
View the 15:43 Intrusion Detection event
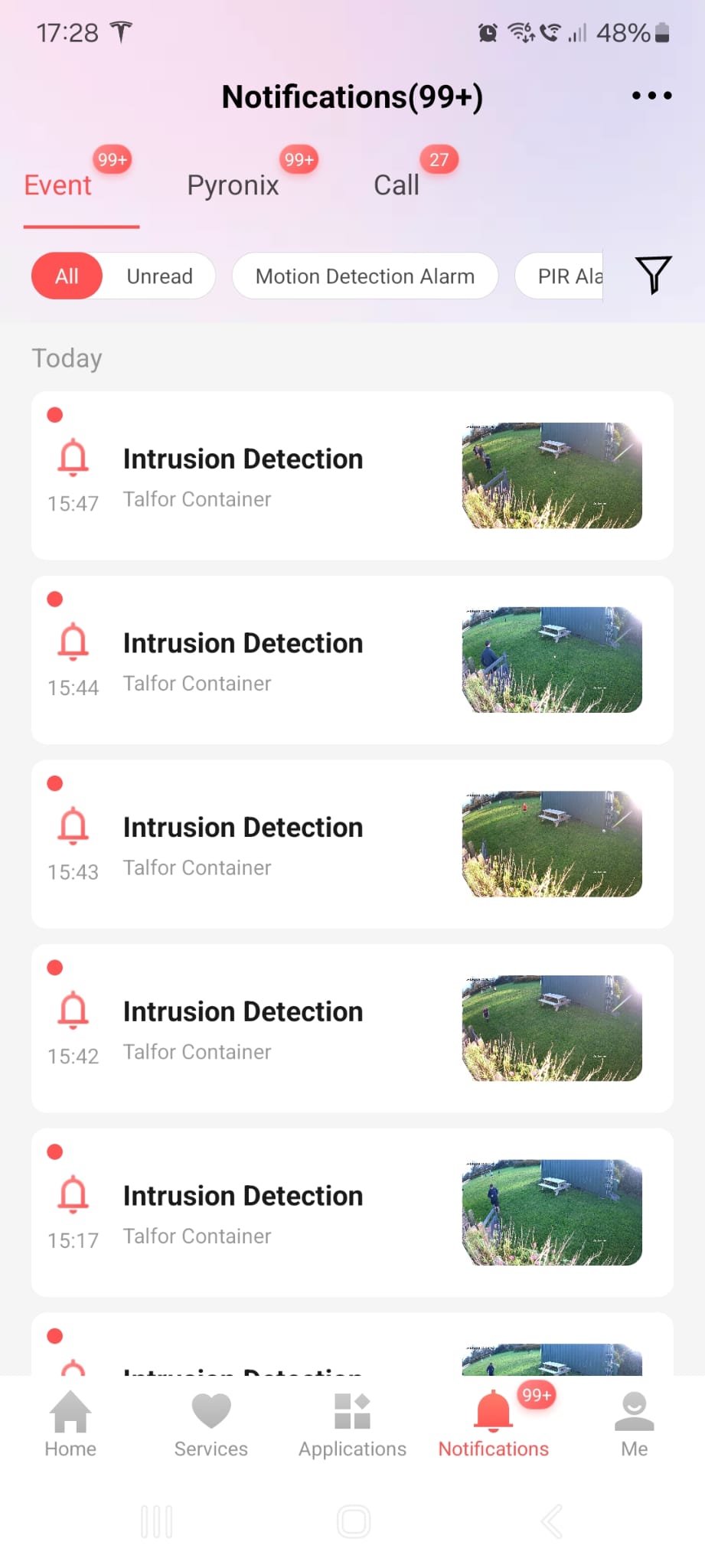(x=352, y=844)
